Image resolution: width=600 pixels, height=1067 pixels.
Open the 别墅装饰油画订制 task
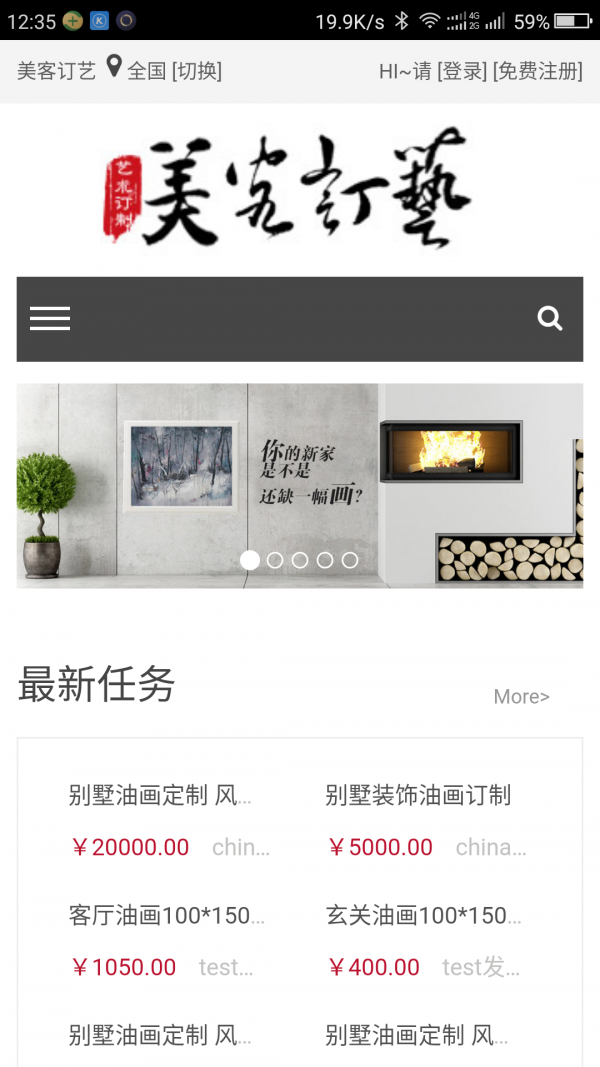point(418,796)
